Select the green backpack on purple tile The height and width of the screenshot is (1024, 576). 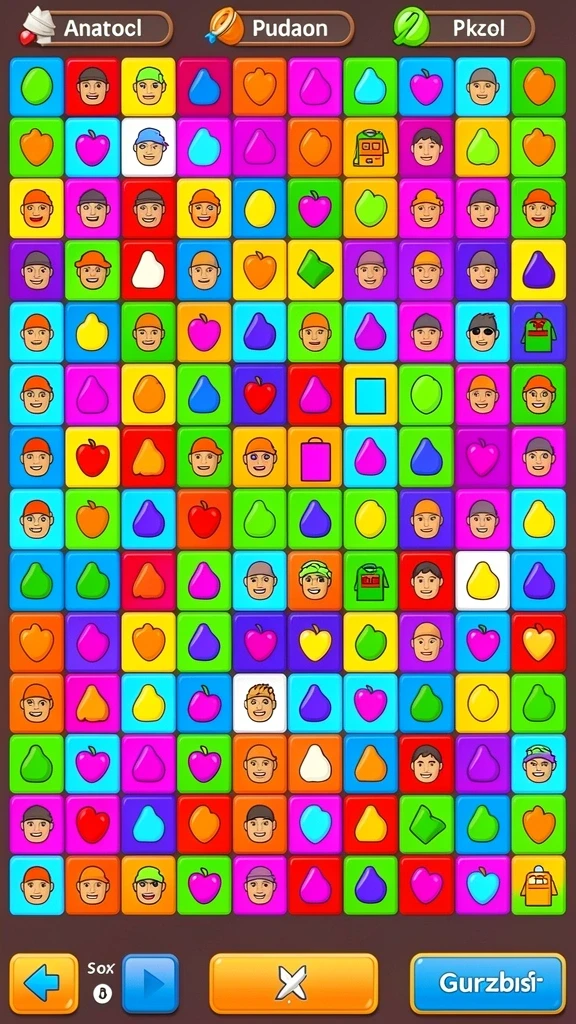pos(539,333)
